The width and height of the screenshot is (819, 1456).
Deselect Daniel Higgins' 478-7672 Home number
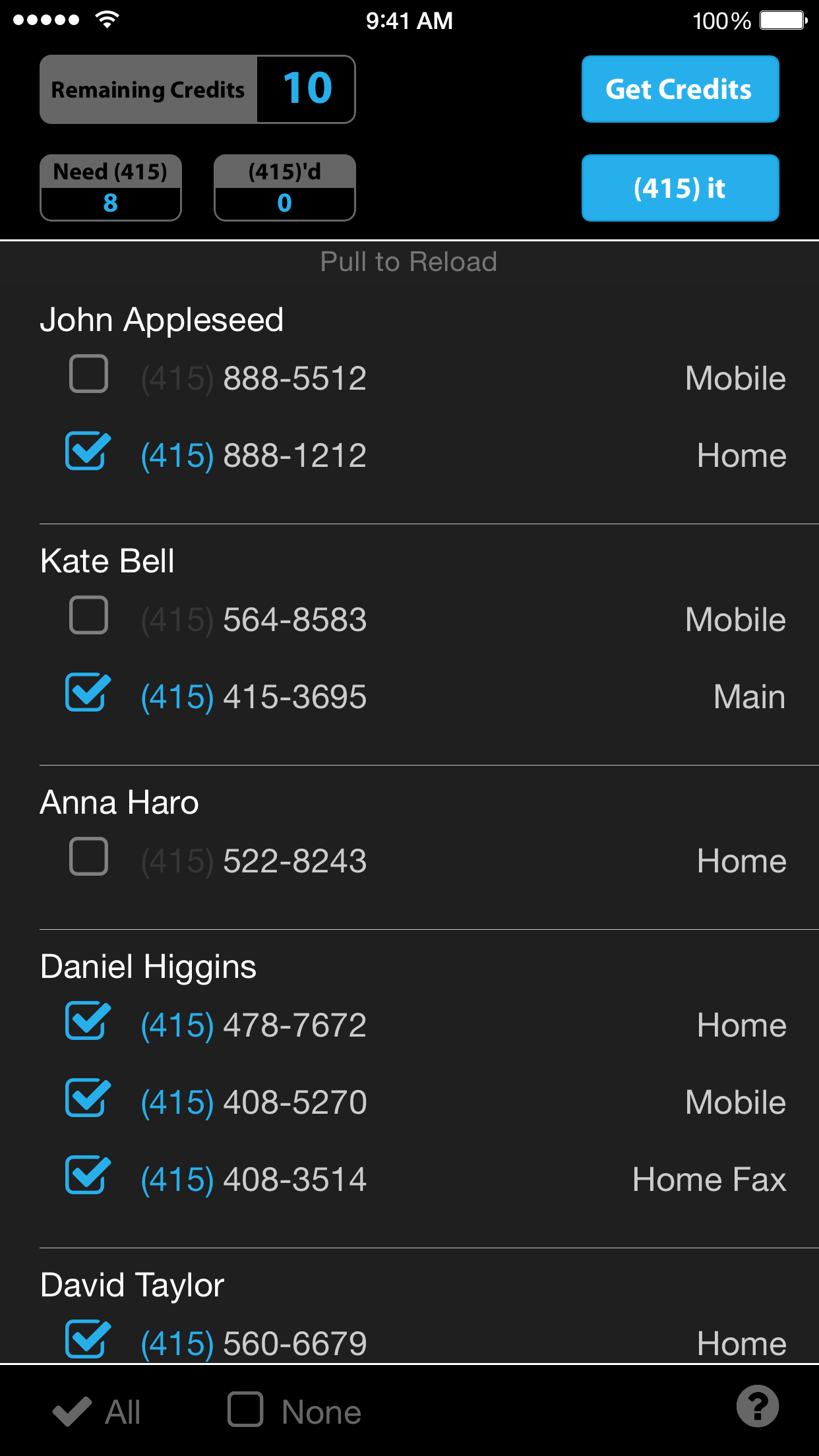click(88, 1021)
